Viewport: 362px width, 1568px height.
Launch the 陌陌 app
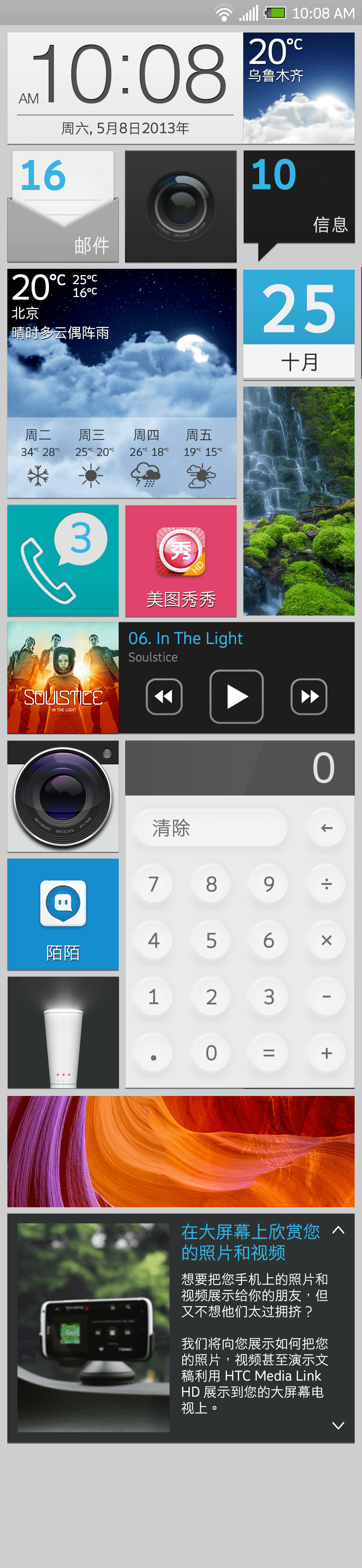(x=63, y=914)
